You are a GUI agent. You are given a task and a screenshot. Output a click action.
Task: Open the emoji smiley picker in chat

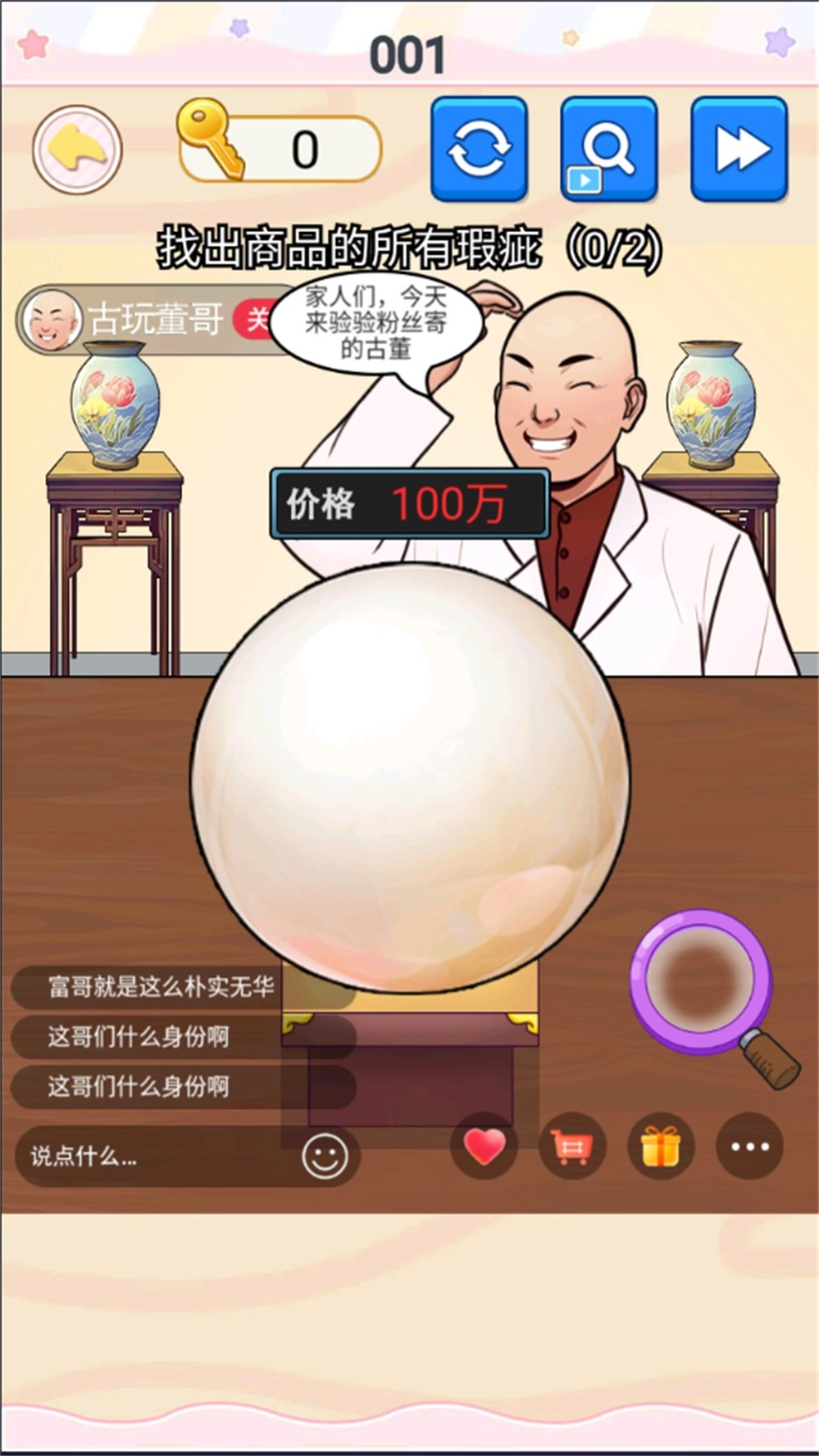coord(323,1156)
